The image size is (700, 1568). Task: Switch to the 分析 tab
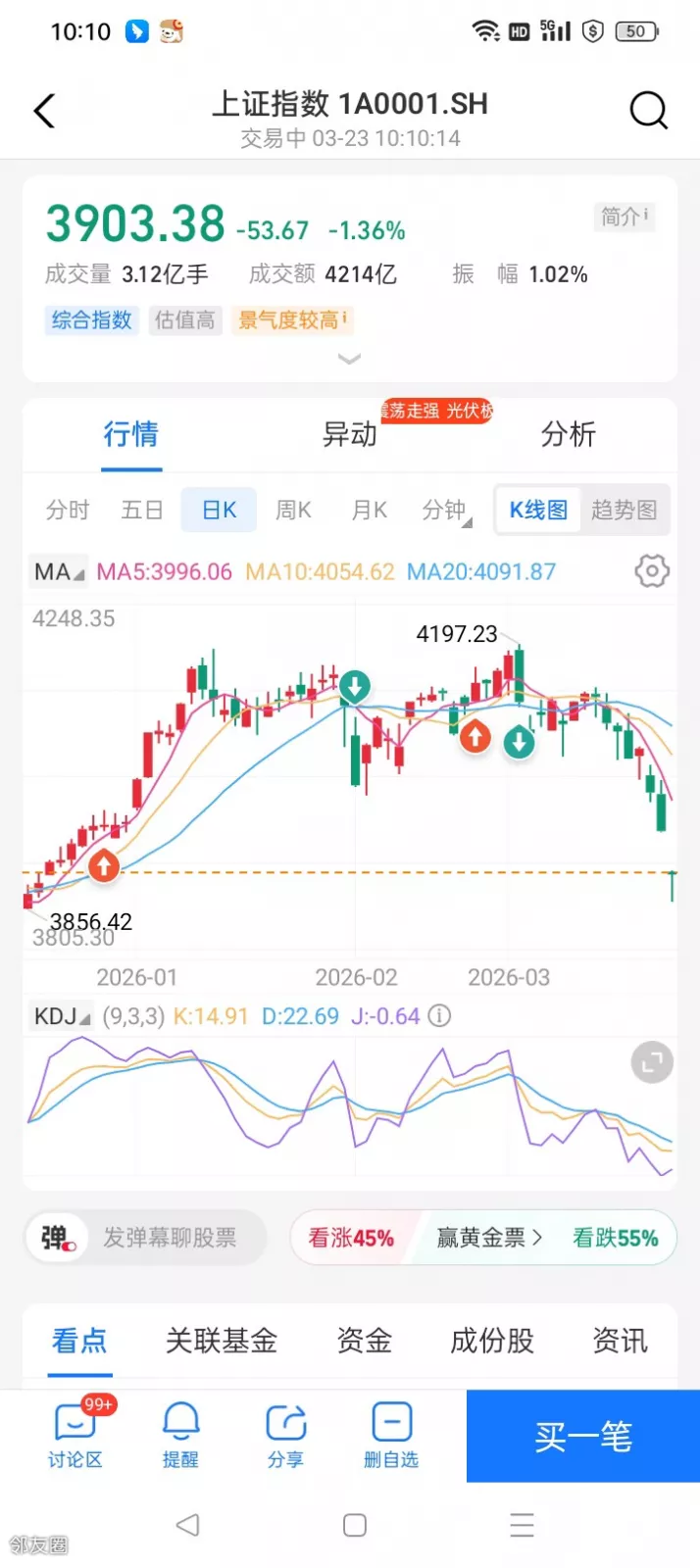click(568, 434)
